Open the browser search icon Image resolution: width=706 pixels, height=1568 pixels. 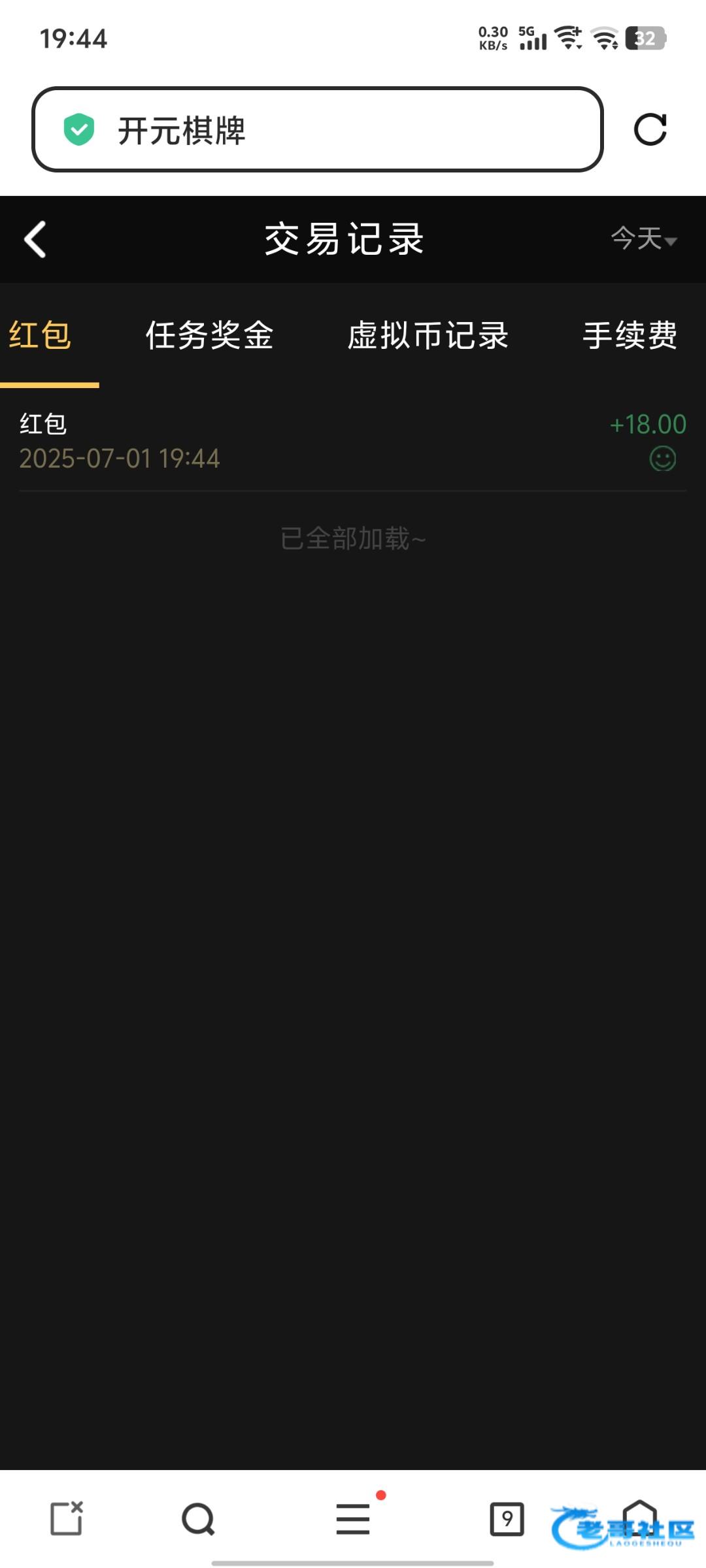pos(198,1519)
